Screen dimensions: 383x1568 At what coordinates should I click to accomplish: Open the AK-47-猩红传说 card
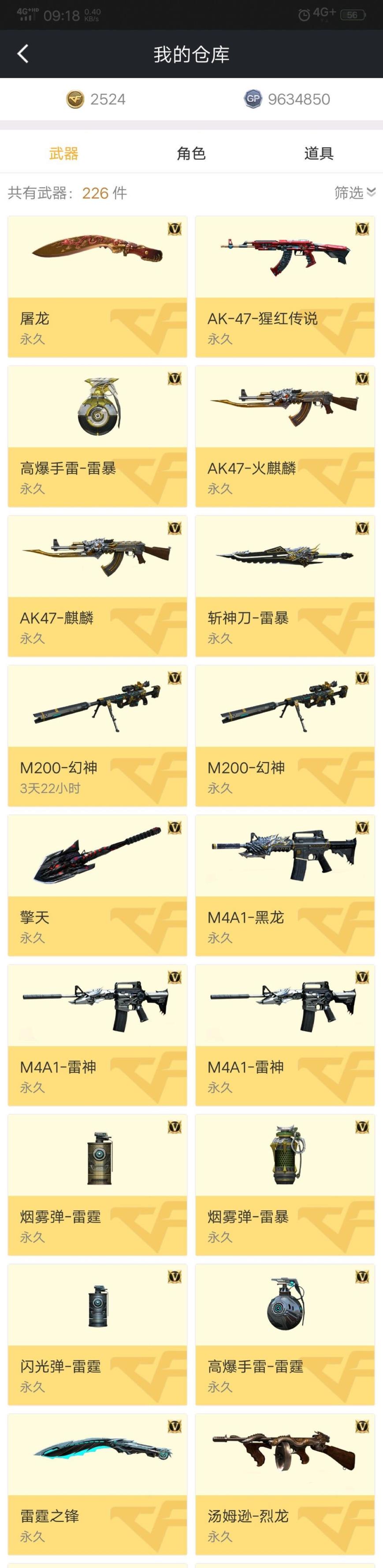click(x=285, y=286)
